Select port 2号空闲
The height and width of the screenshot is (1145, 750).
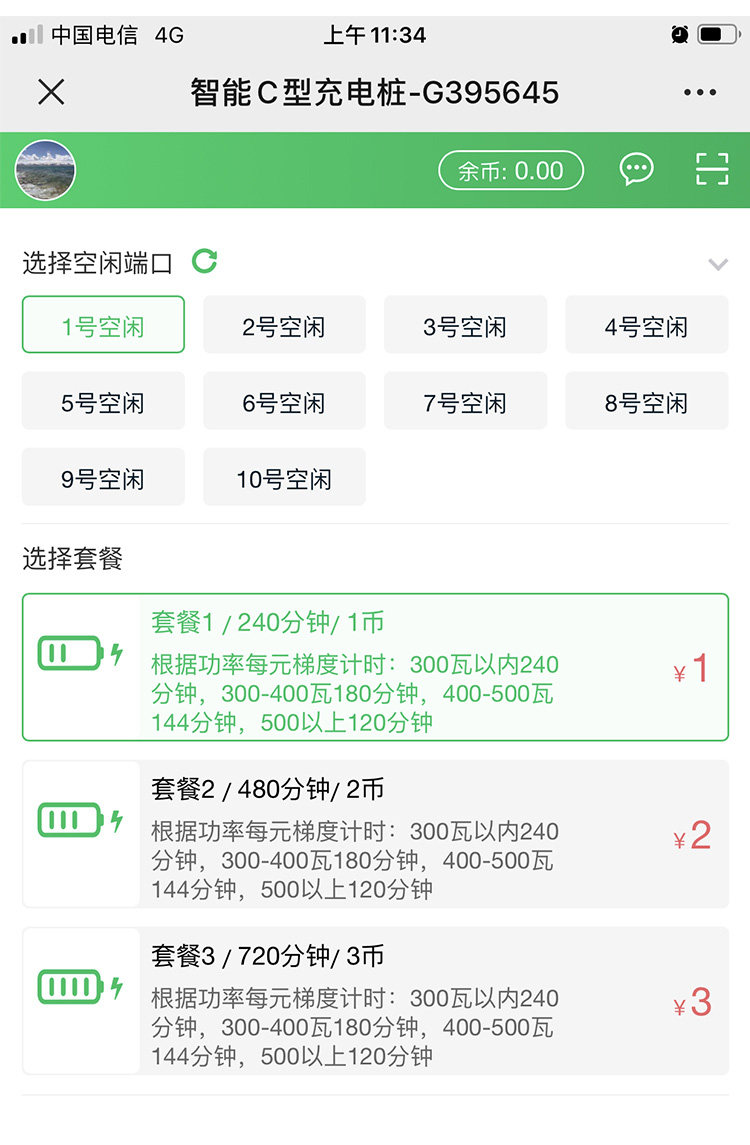[x=284, y=324]
